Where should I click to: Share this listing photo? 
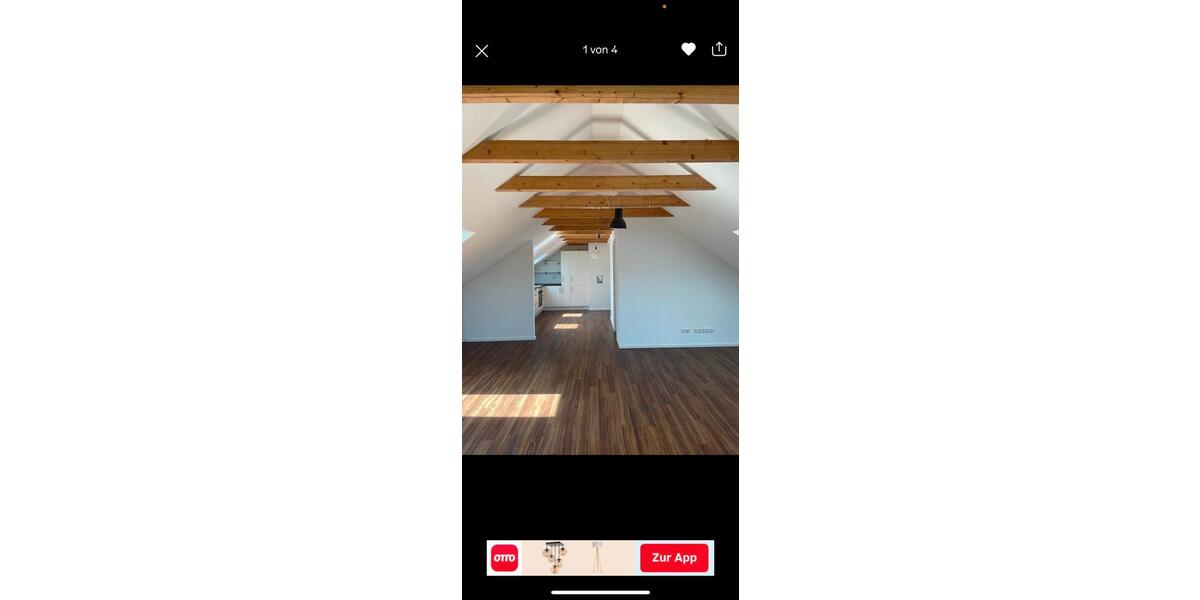pos(719,49)
